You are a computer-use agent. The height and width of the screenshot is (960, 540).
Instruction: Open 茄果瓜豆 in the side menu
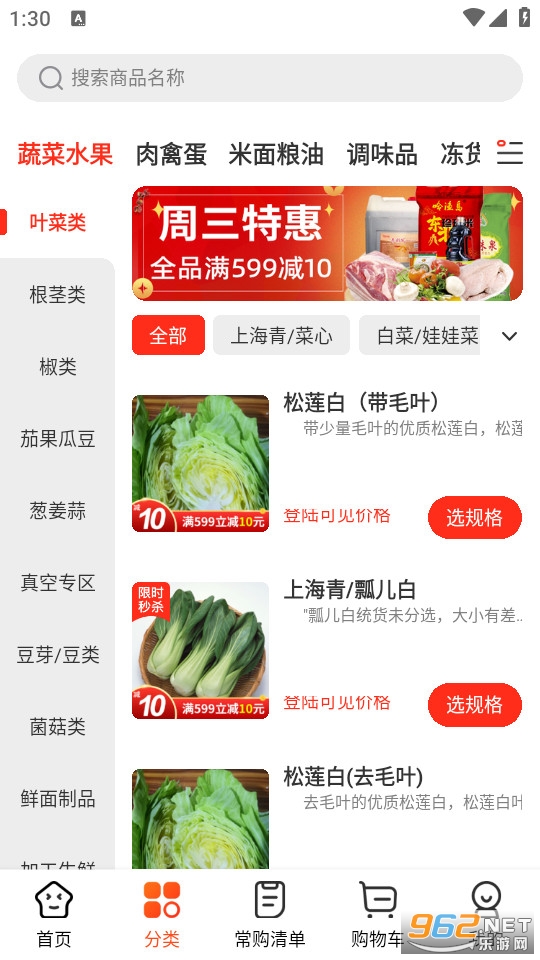coord(58,439)
